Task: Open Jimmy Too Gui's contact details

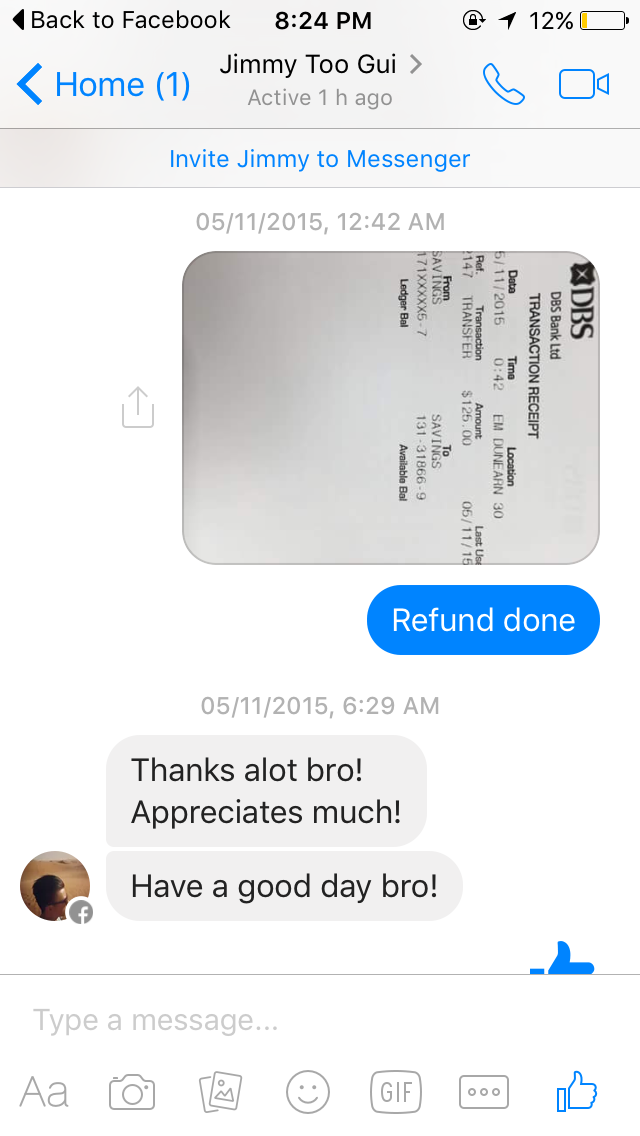Action: pos(320,78)
